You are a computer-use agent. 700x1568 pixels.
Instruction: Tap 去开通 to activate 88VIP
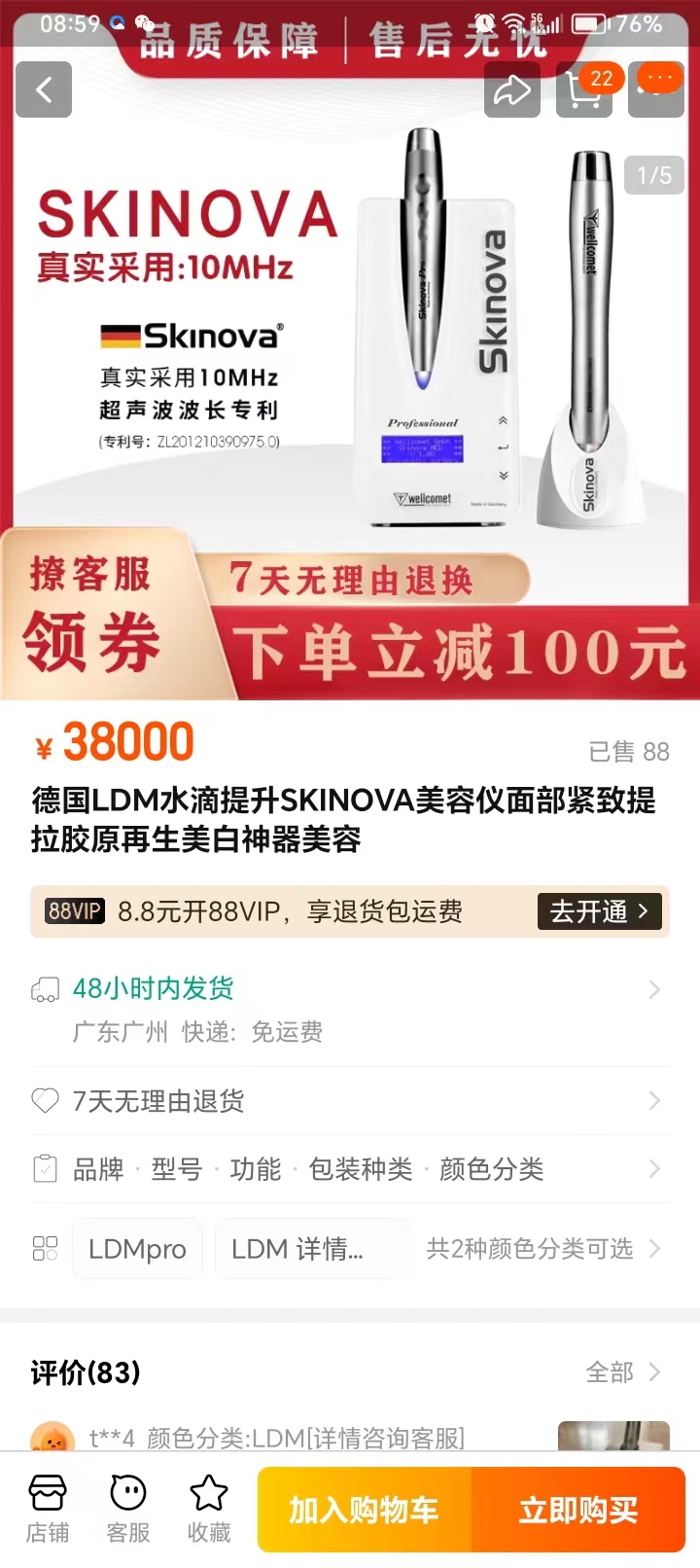pos(599,911)
